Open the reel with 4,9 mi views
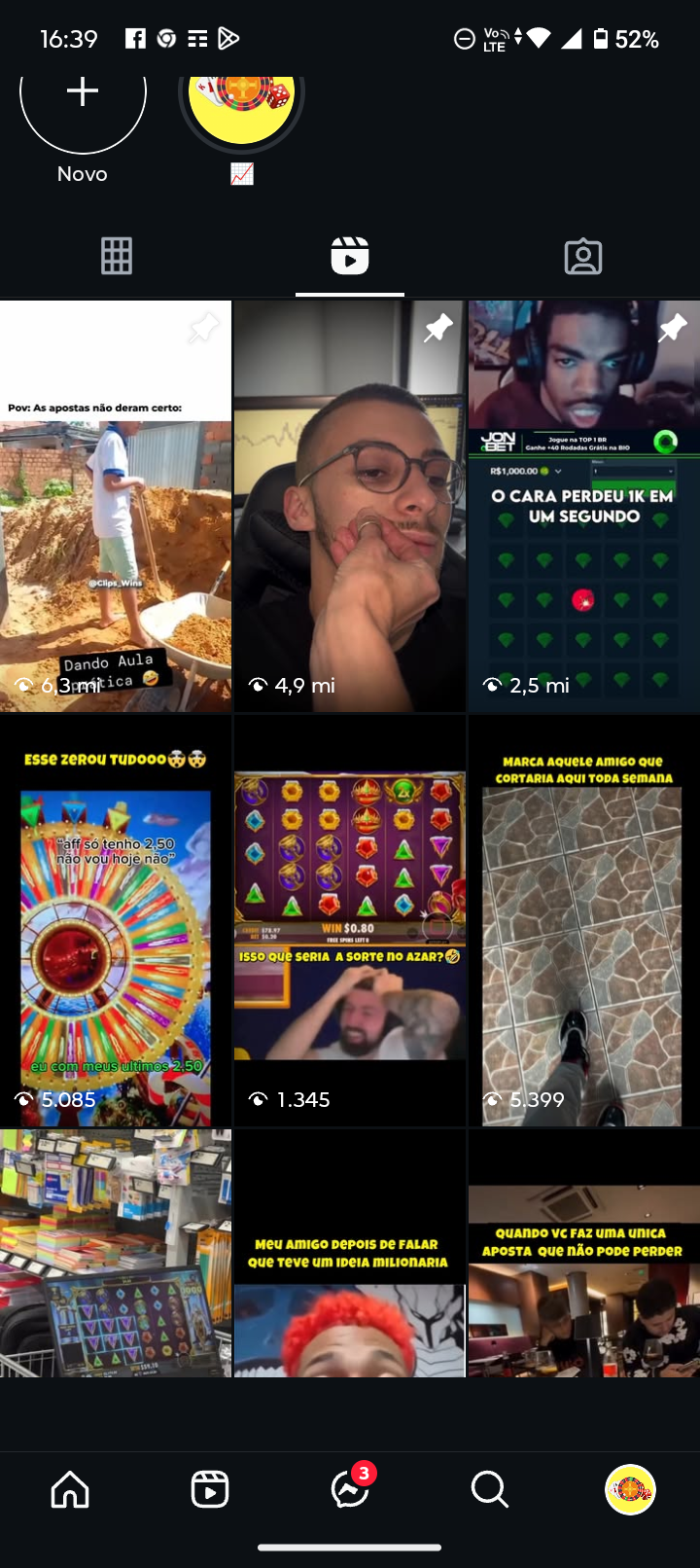 [350, 506]
